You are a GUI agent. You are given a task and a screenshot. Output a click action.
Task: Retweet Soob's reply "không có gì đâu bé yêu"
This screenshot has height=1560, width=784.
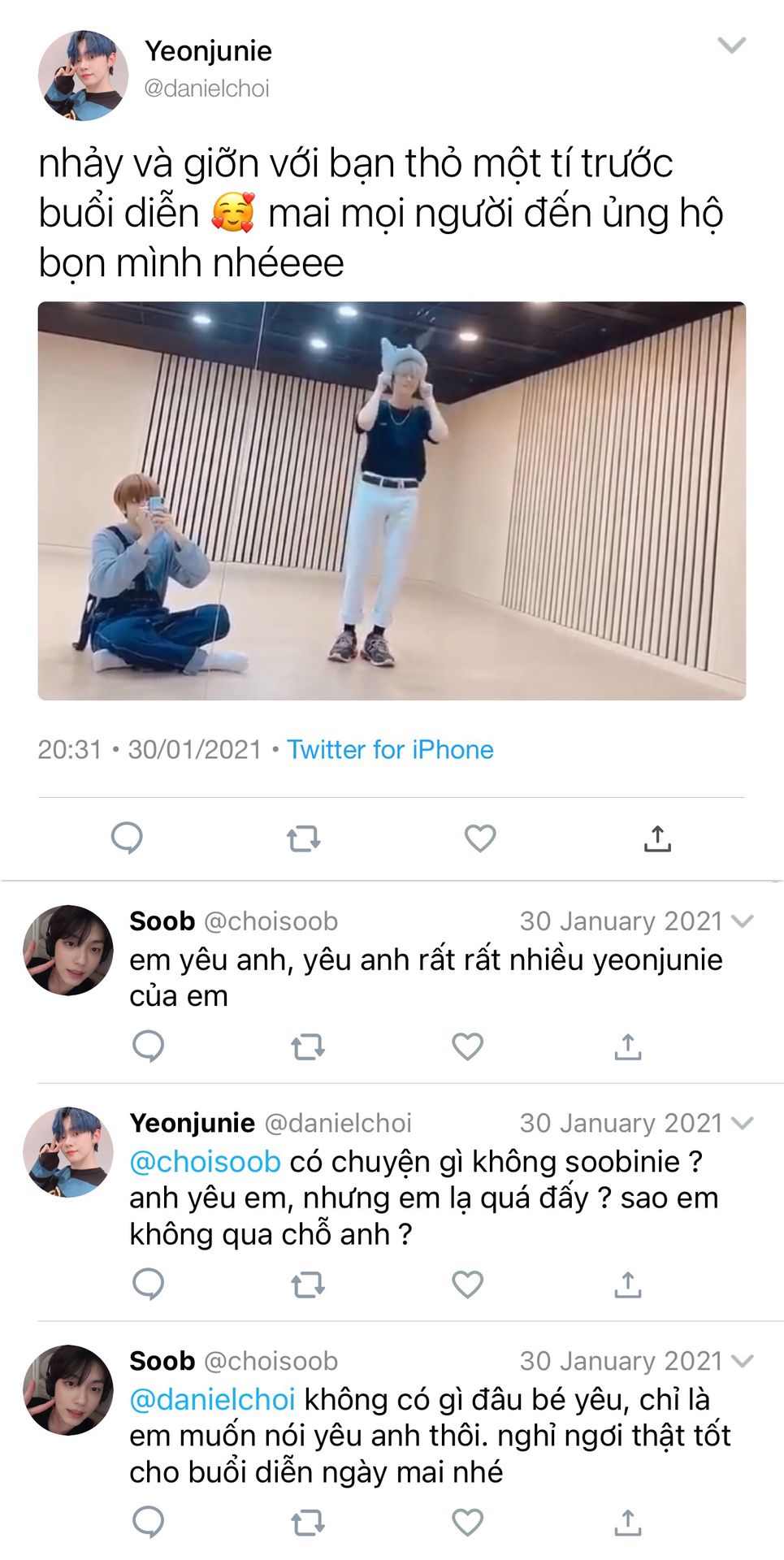tap(308, 1522)
